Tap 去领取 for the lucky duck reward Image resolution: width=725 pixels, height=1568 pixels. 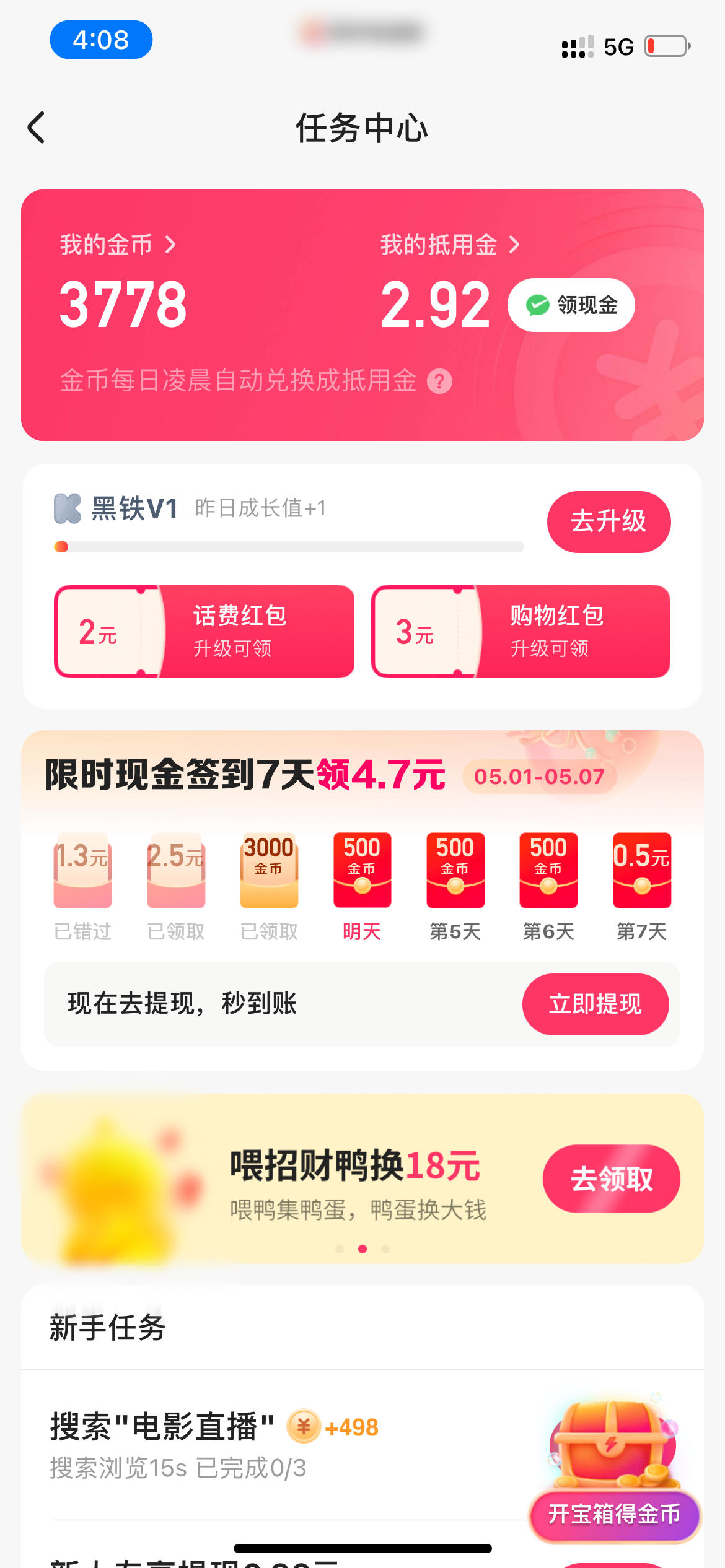click(x=611, y=1178)
